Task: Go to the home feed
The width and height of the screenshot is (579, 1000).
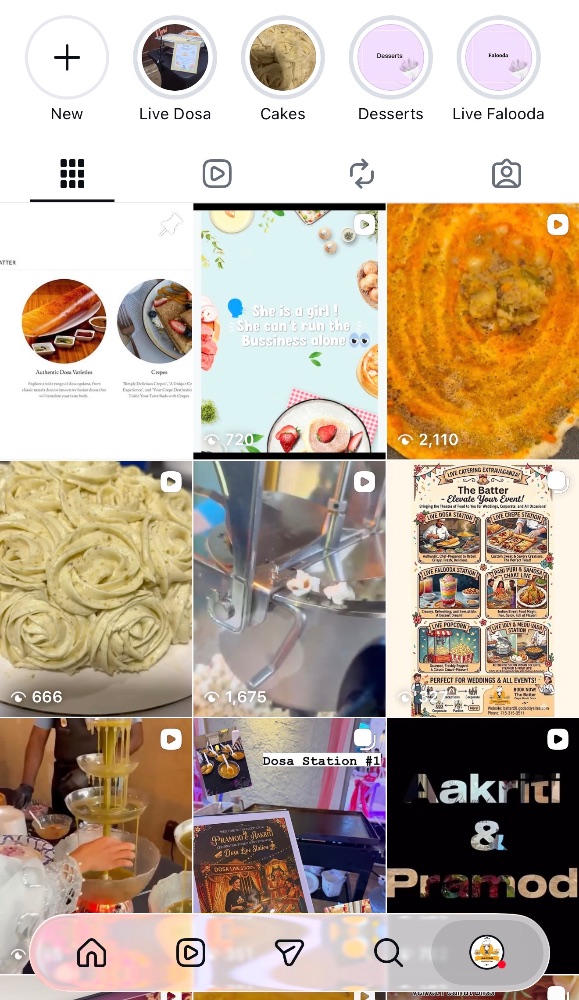Action: point(91,953)
